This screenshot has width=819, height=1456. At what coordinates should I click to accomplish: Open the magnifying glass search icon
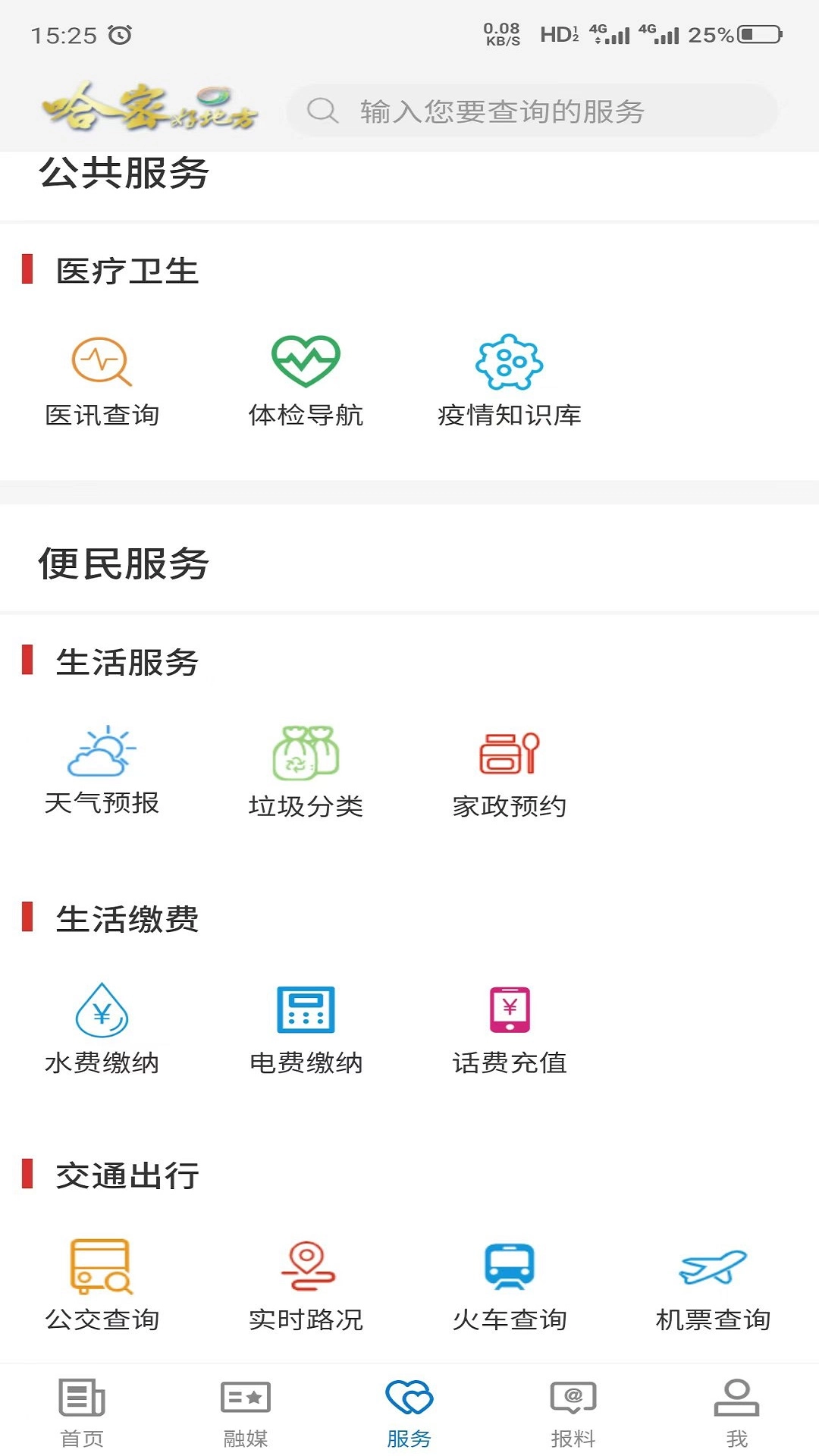point(324,110)
